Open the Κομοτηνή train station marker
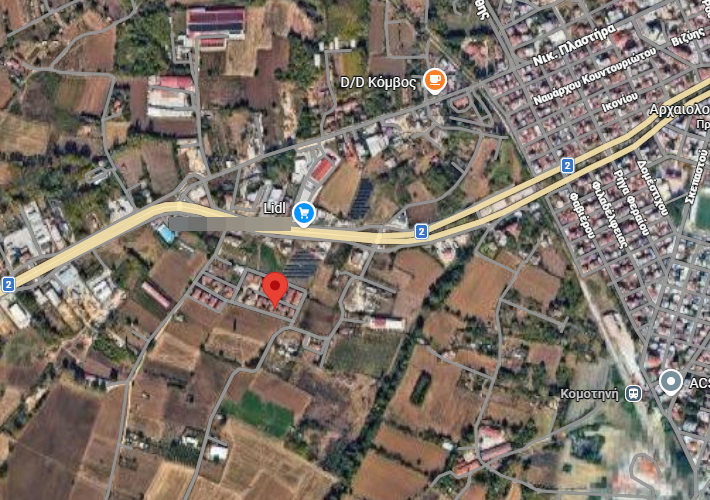The width and height of the screenshot is (710, 500). (x=633, y=394)
